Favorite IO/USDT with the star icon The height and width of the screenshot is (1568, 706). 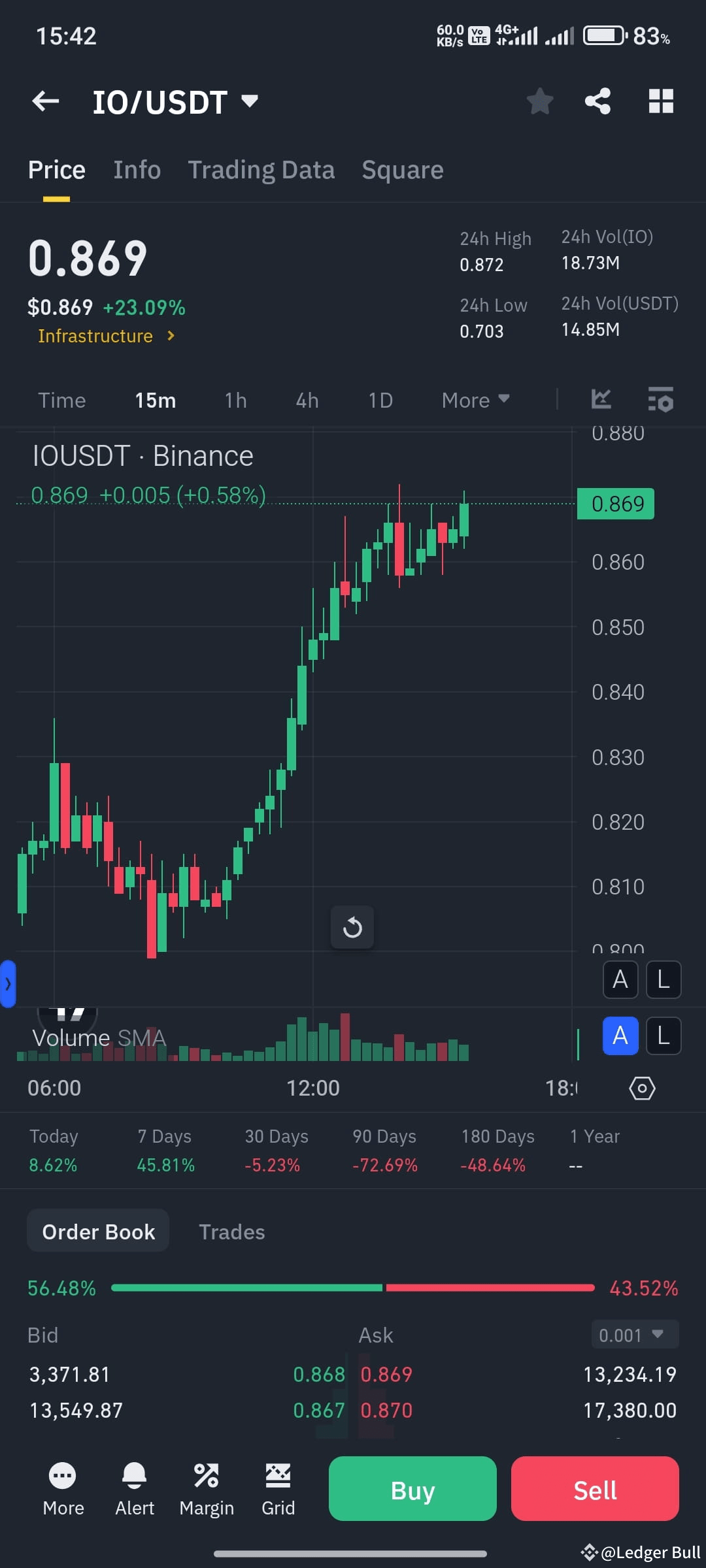tap(539, 101)
